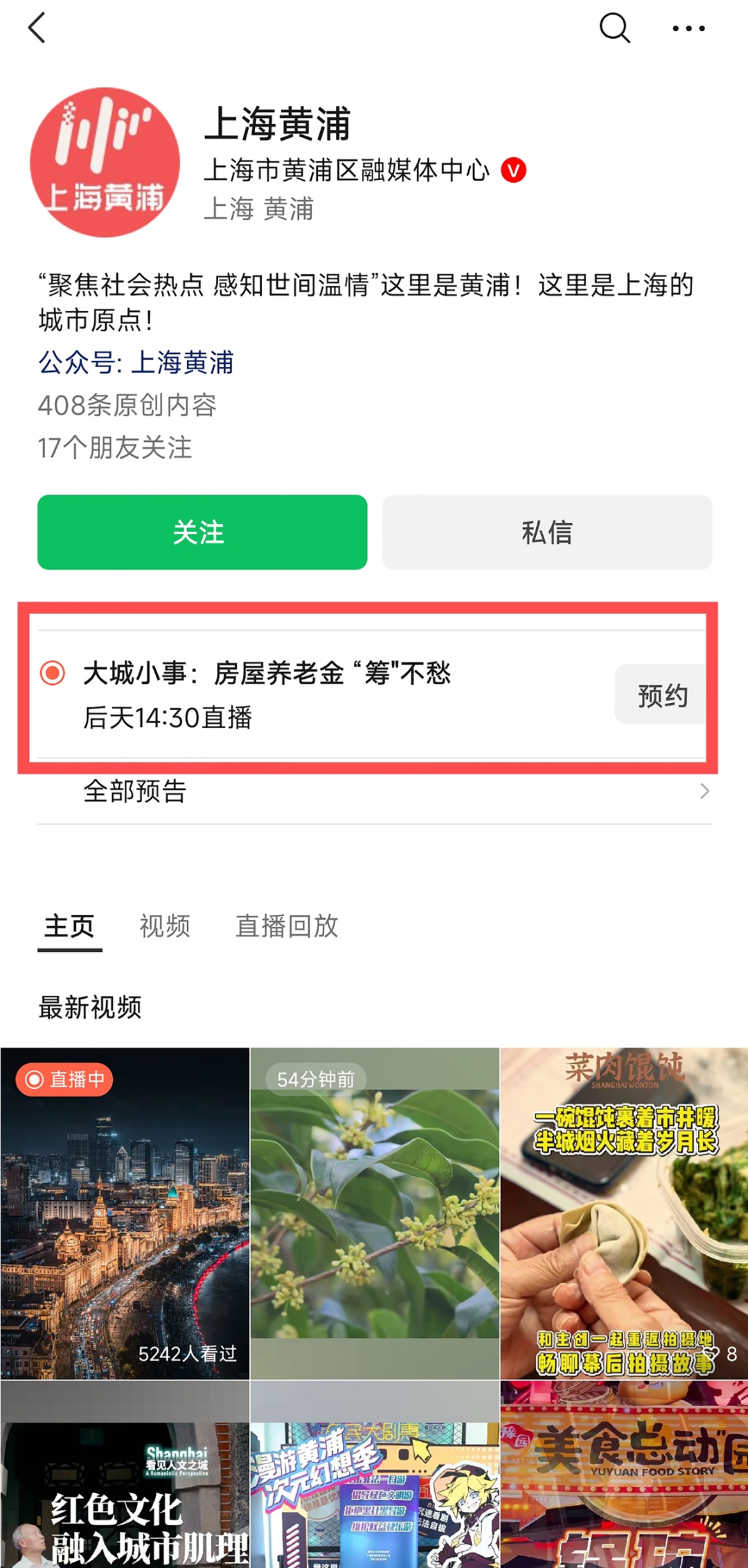Reserve the upcoming livestream with 预约
This screenshot has height=1568, width=748.
point(661,695)
